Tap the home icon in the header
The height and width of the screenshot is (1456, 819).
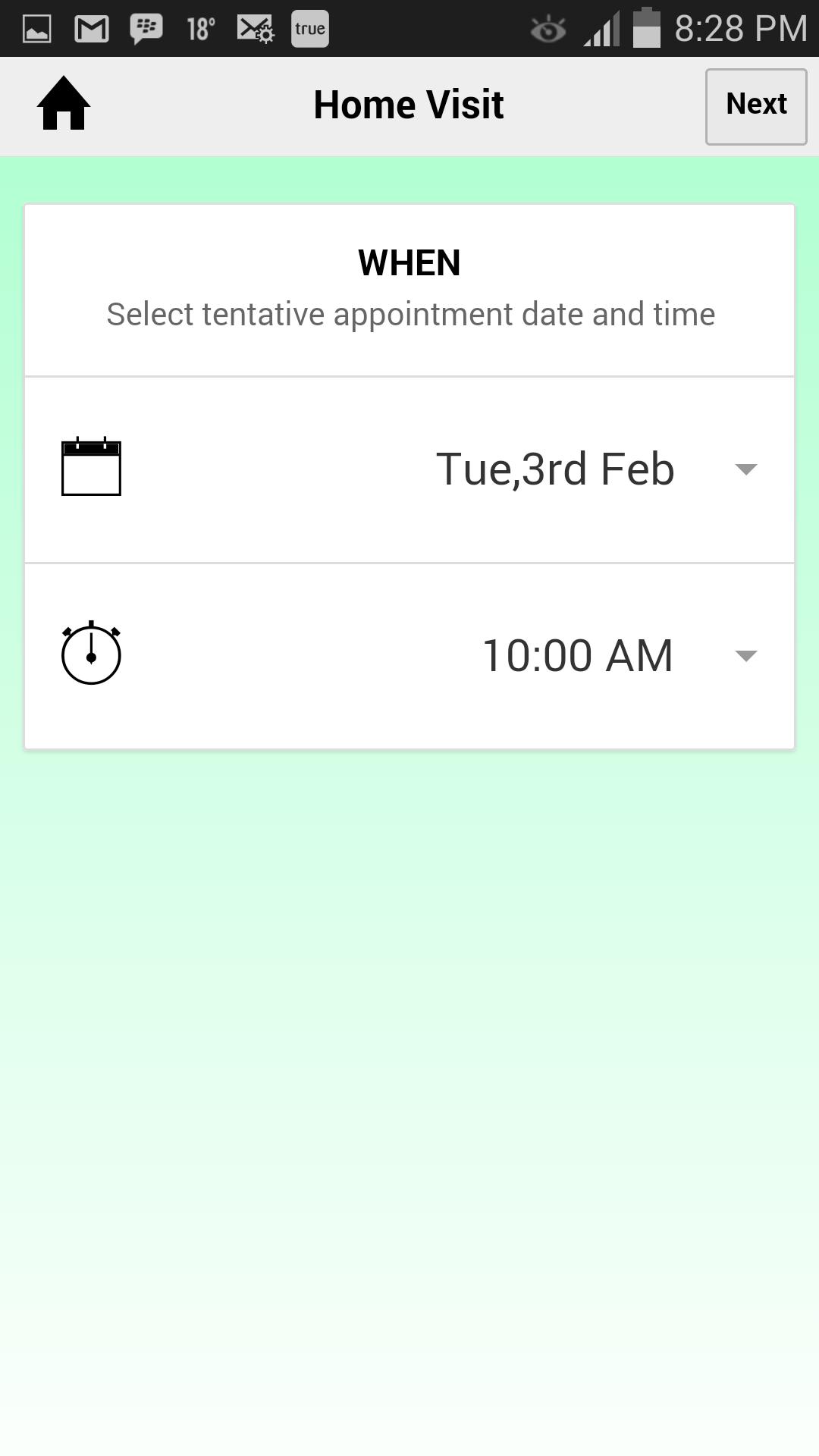[x=64, y=105]
